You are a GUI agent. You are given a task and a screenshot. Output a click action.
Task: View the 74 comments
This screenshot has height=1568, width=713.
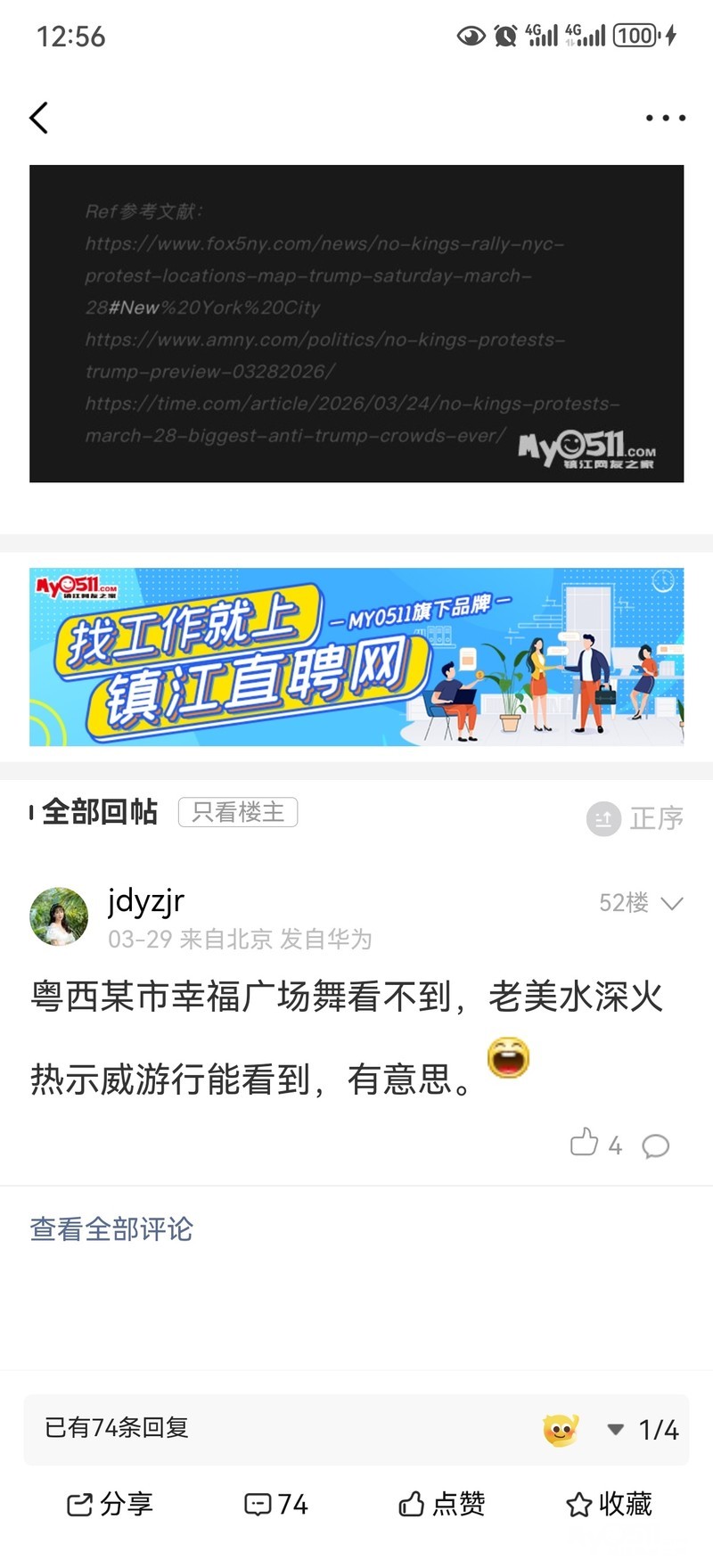click(276, 1505)
